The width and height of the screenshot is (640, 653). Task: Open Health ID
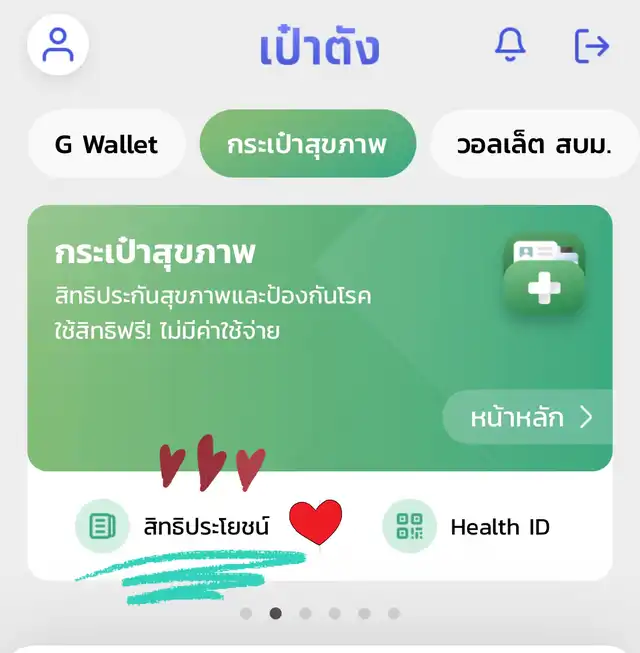tap(467, 526)
